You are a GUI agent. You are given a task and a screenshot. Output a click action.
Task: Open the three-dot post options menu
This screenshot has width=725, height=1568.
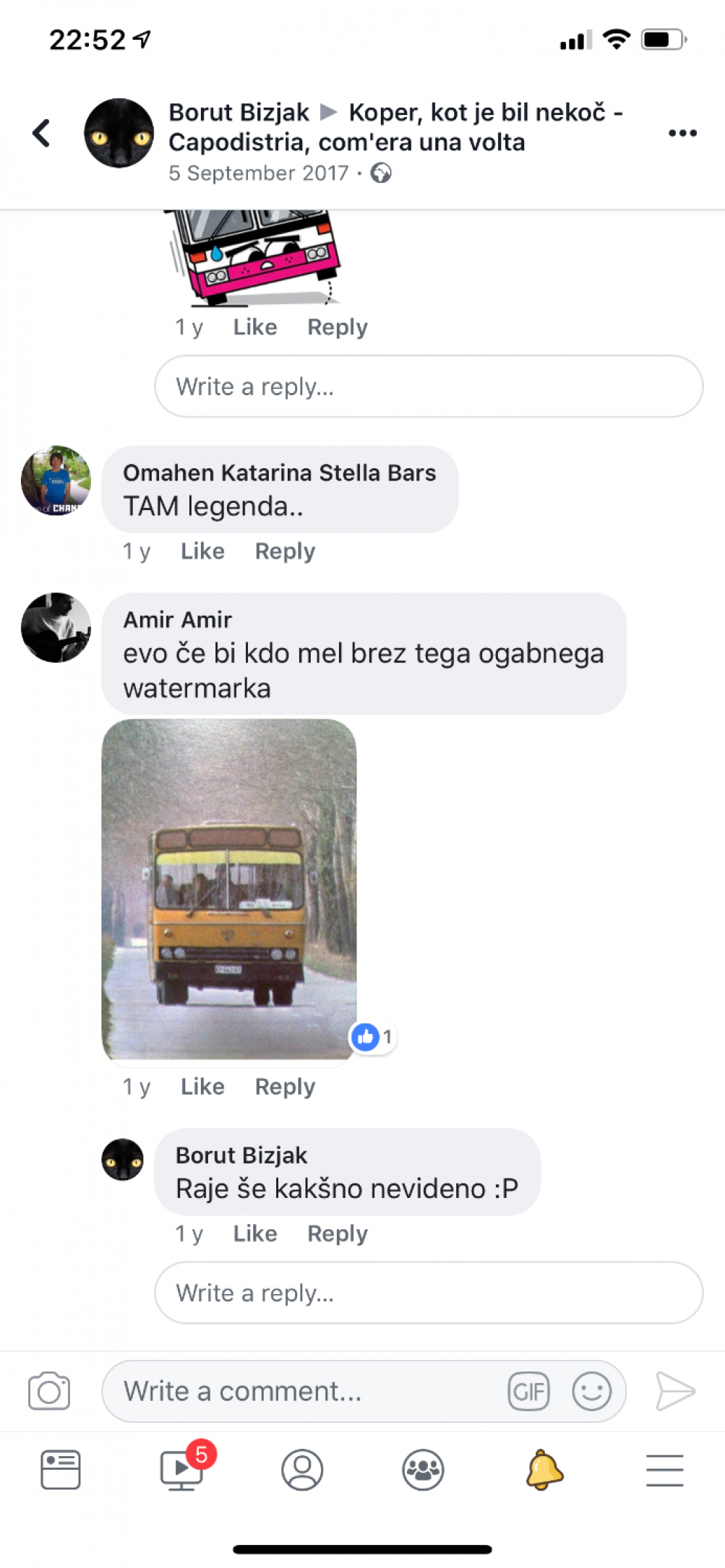click(x=682, y=133)
